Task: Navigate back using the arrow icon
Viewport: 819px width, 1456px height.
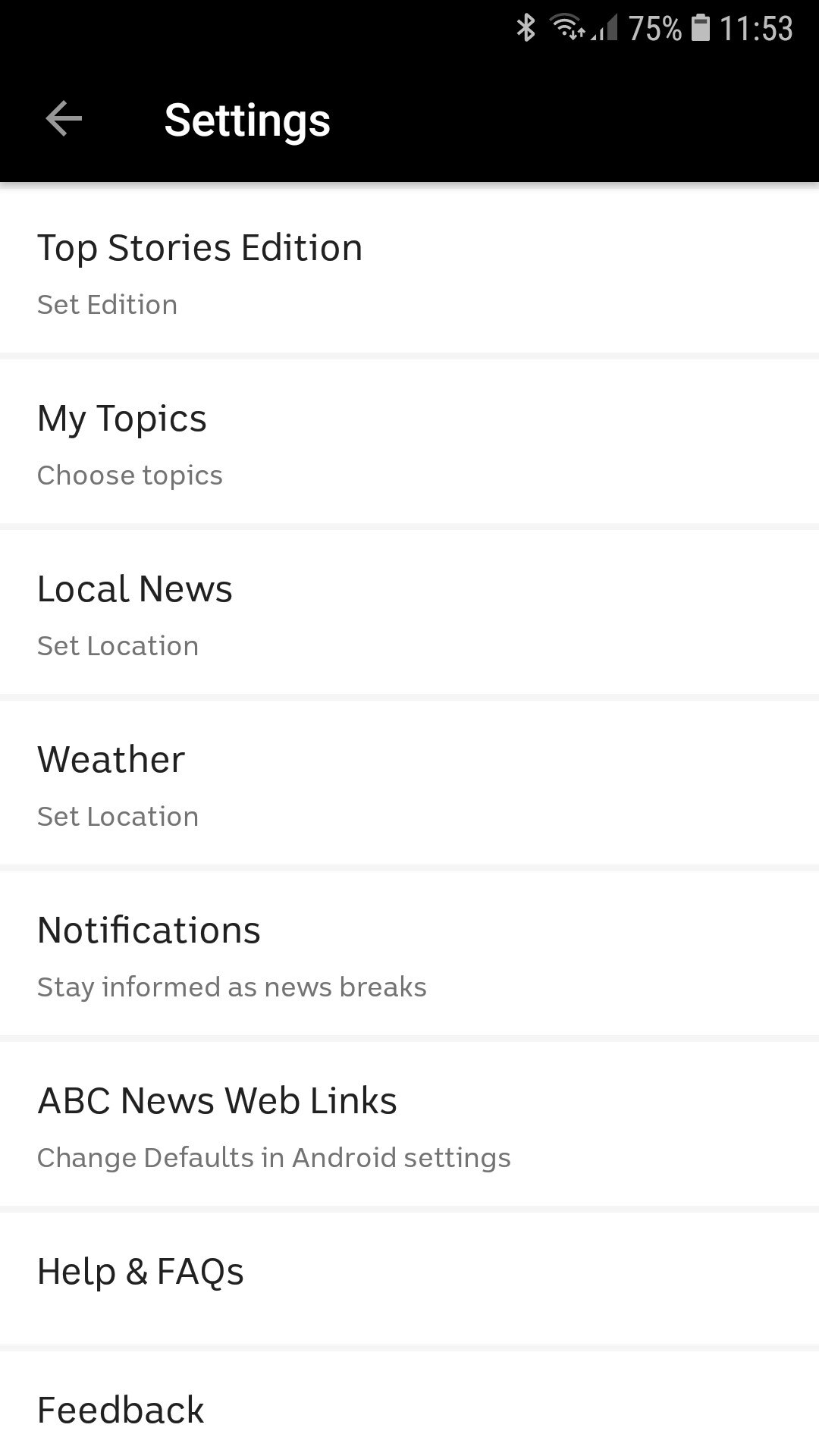Action: [x=64, y=118]
